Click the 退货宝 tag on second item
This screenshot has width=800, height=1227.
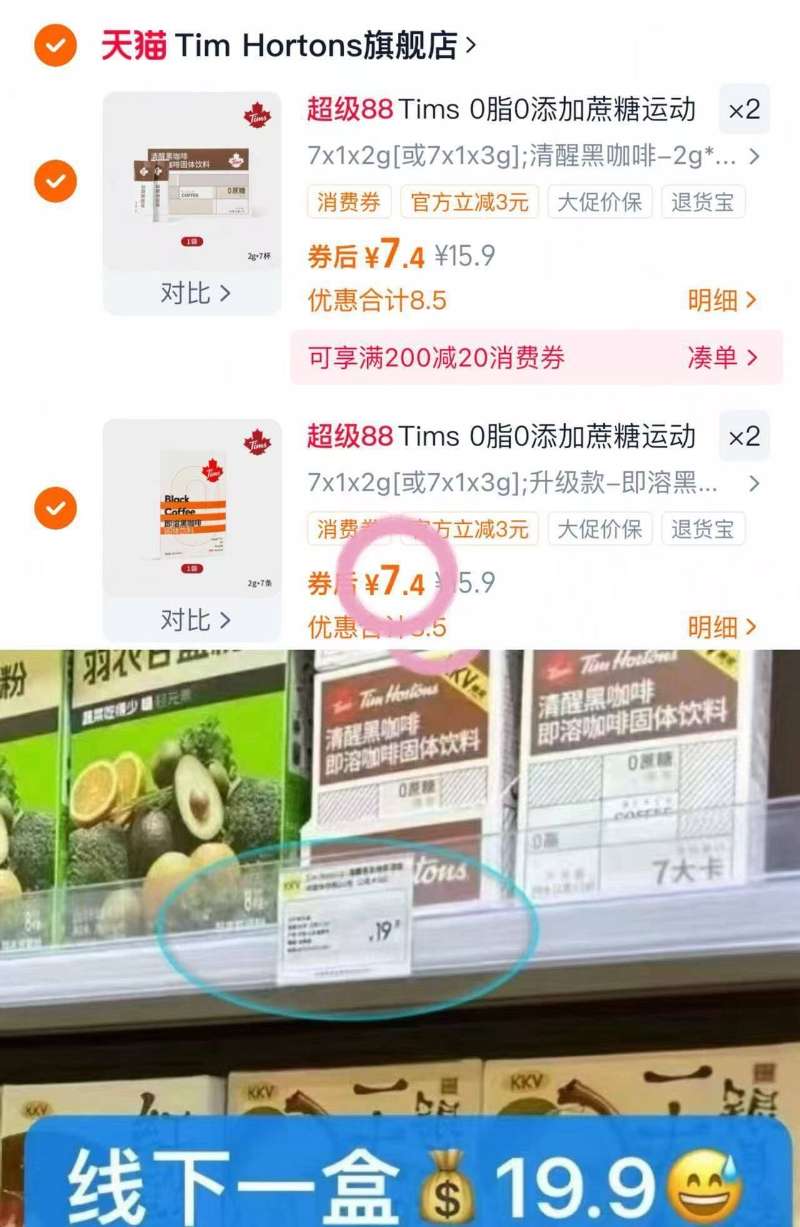[703, 530]
